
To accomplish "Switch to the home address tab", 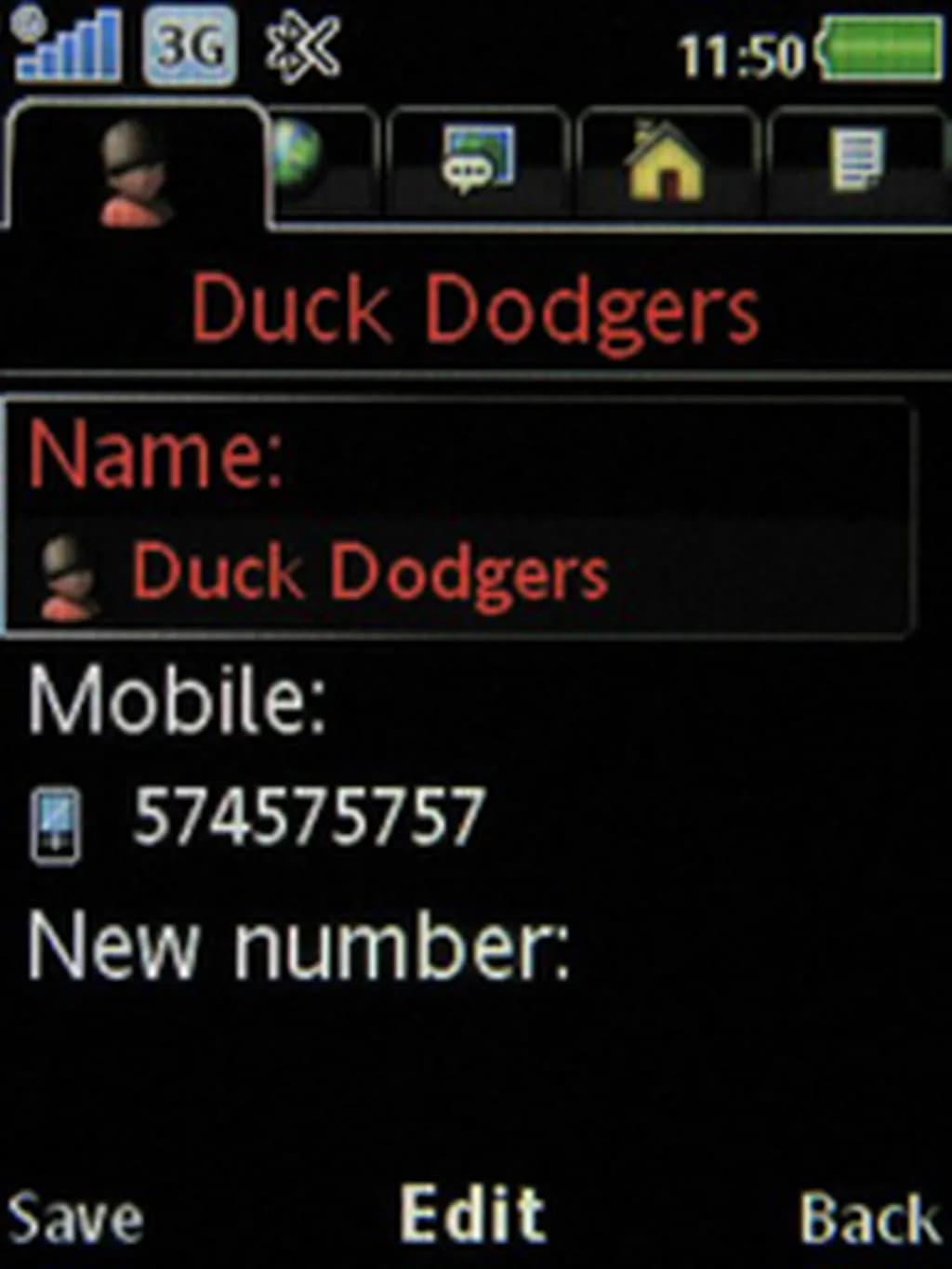I will pos(667,160).
